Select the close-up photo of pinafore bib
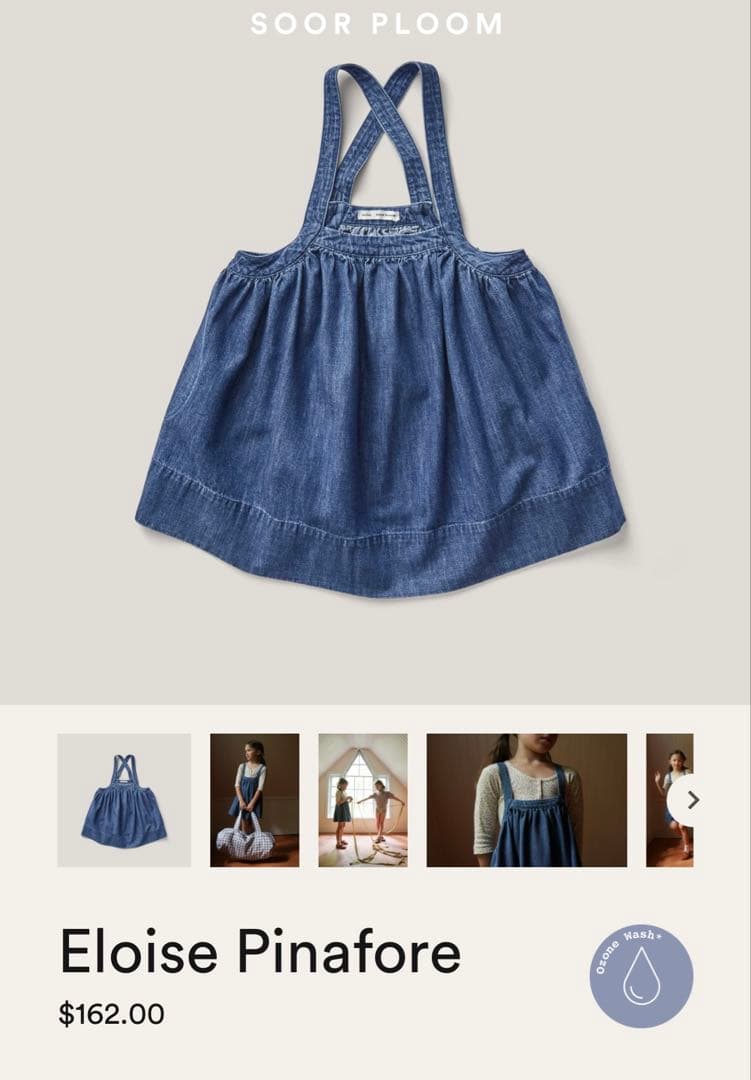Screen dimensions: 751x1080 click(526, 800)
